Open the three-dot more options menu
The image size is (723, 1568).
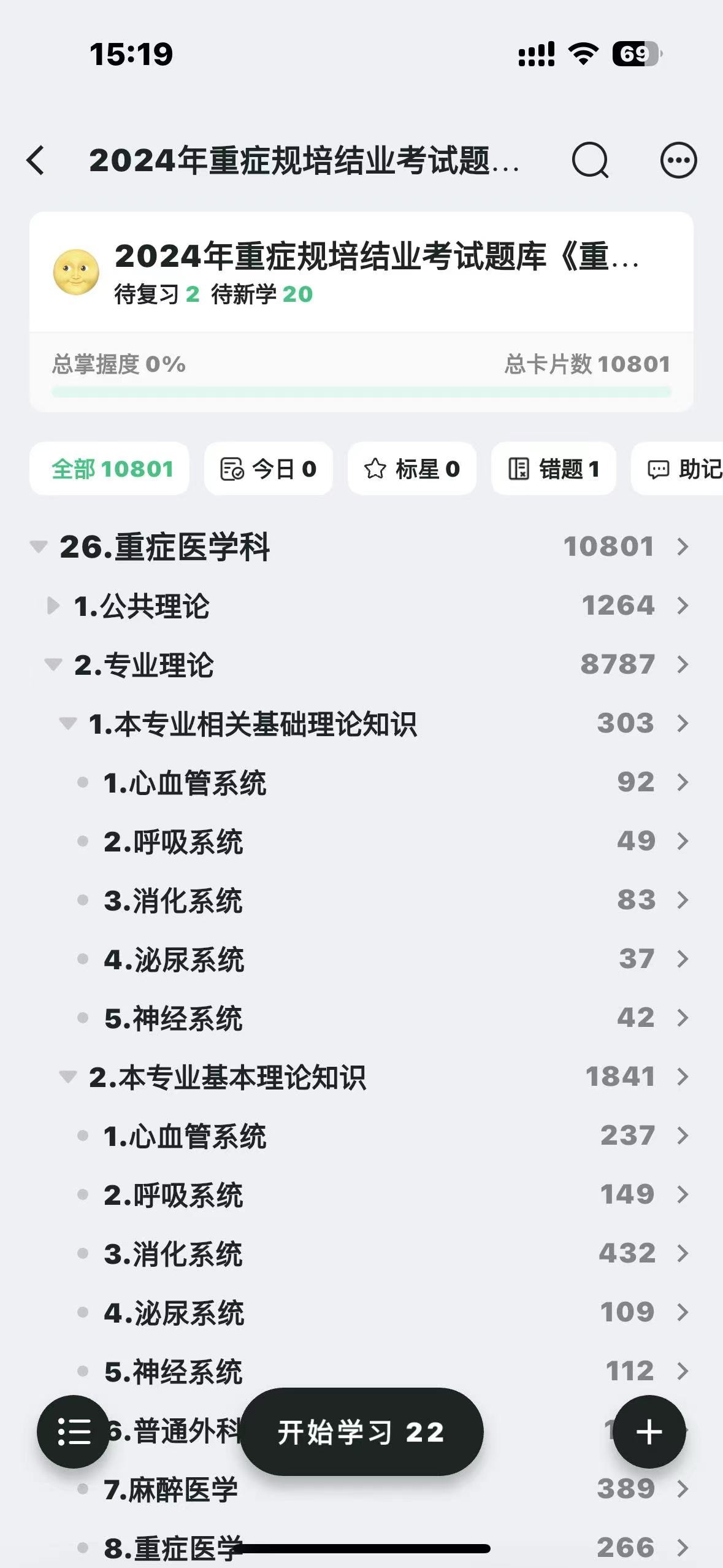coord(678,161)
